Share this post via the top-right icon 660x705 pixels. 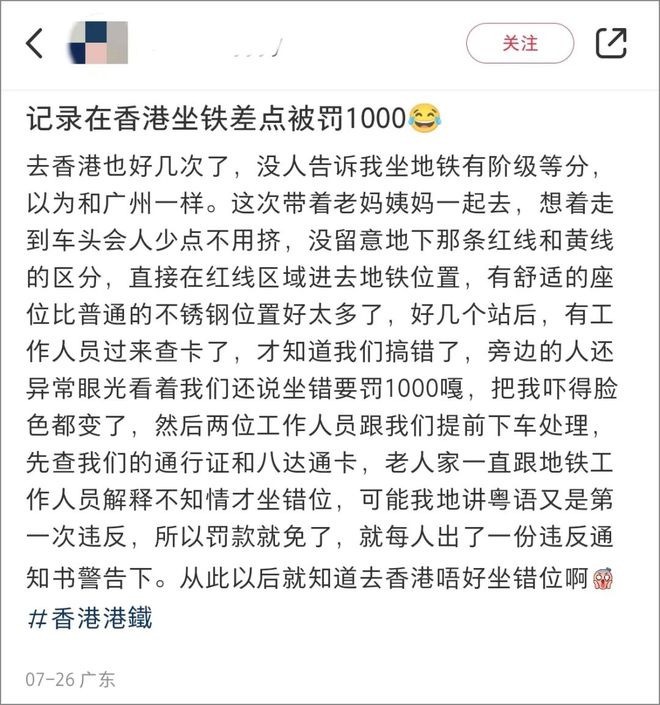(x=610, y=43)
